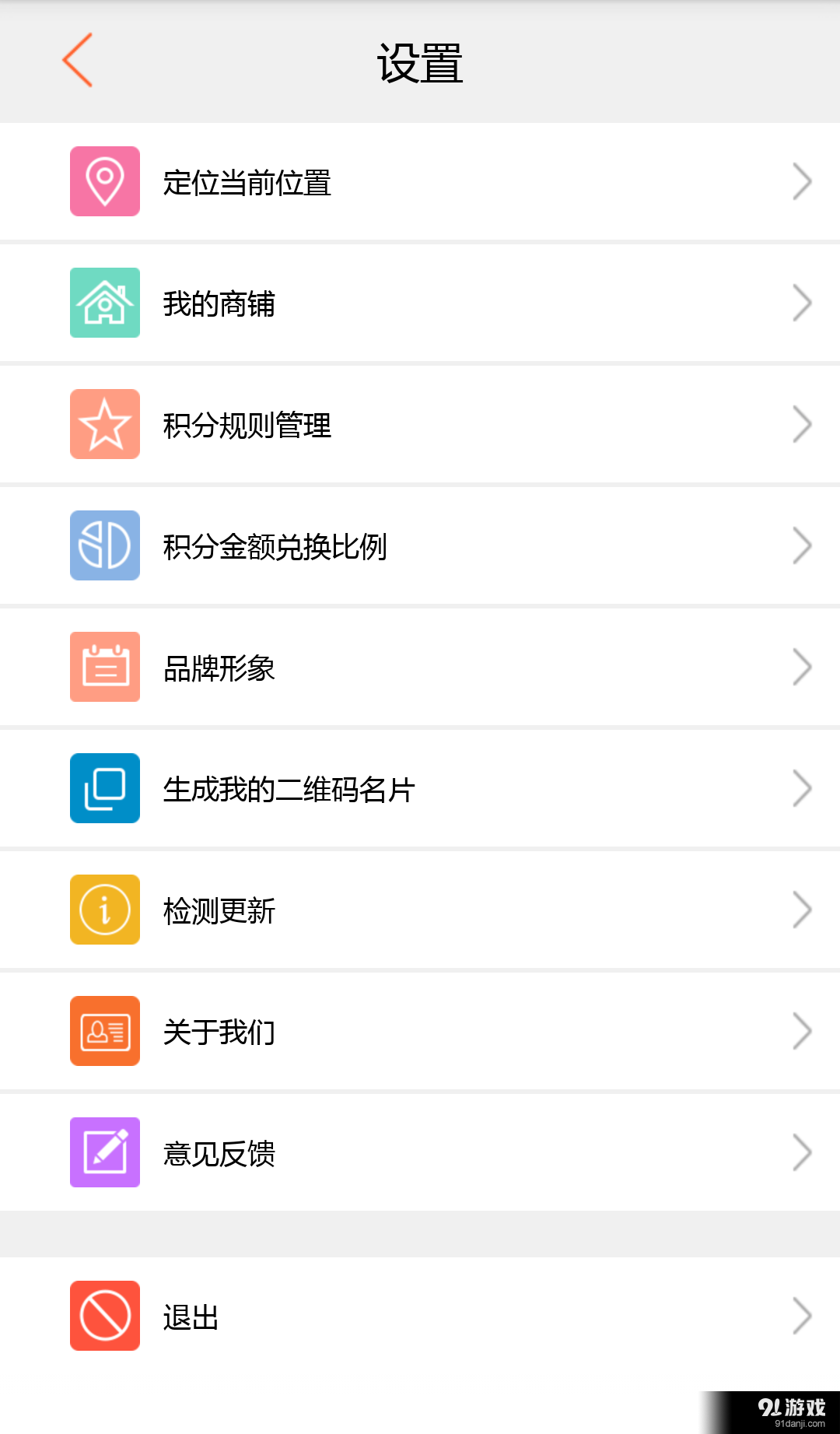Click the purple pencil feedback icon

[x=104, y=1152]
